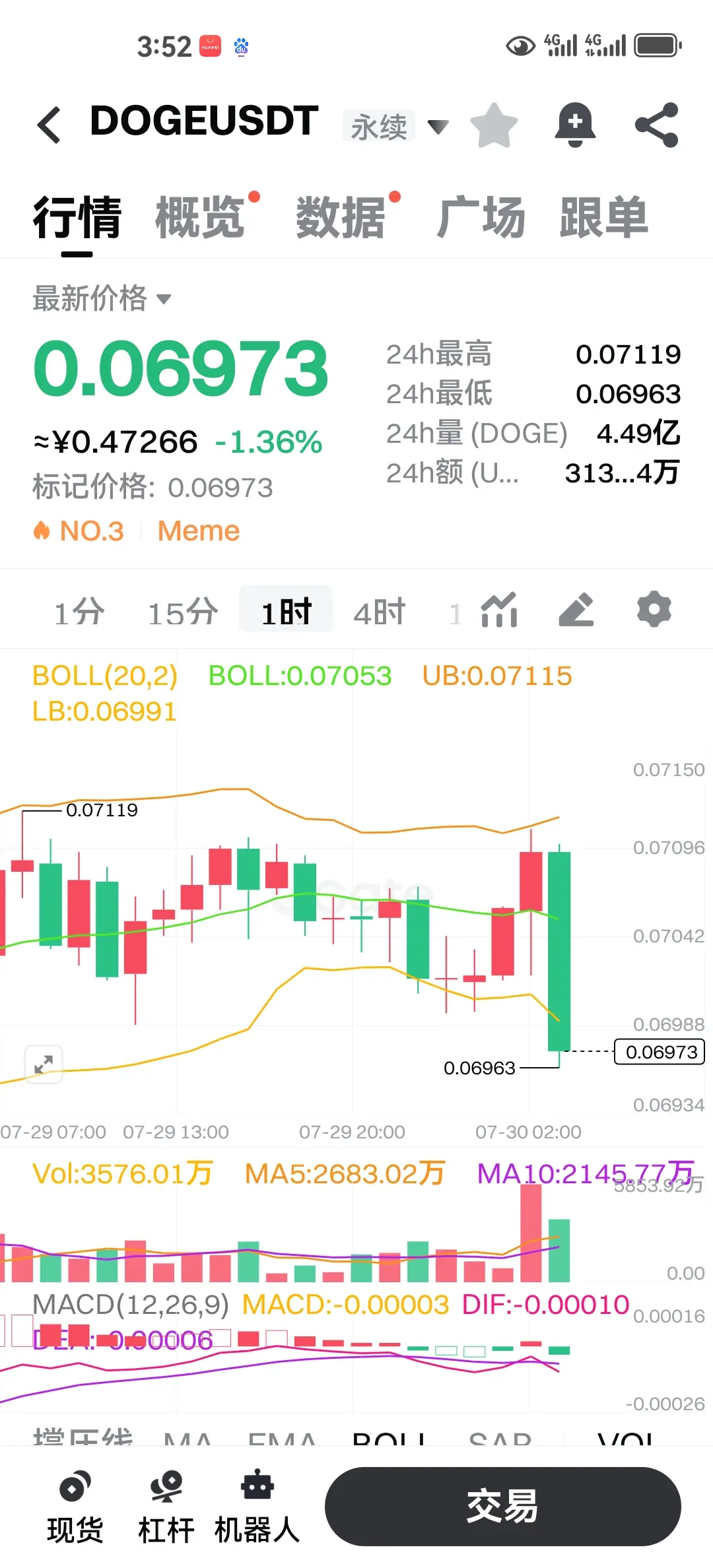Set a price alert with the bell
713x1568 pixels.
(575, 124)
